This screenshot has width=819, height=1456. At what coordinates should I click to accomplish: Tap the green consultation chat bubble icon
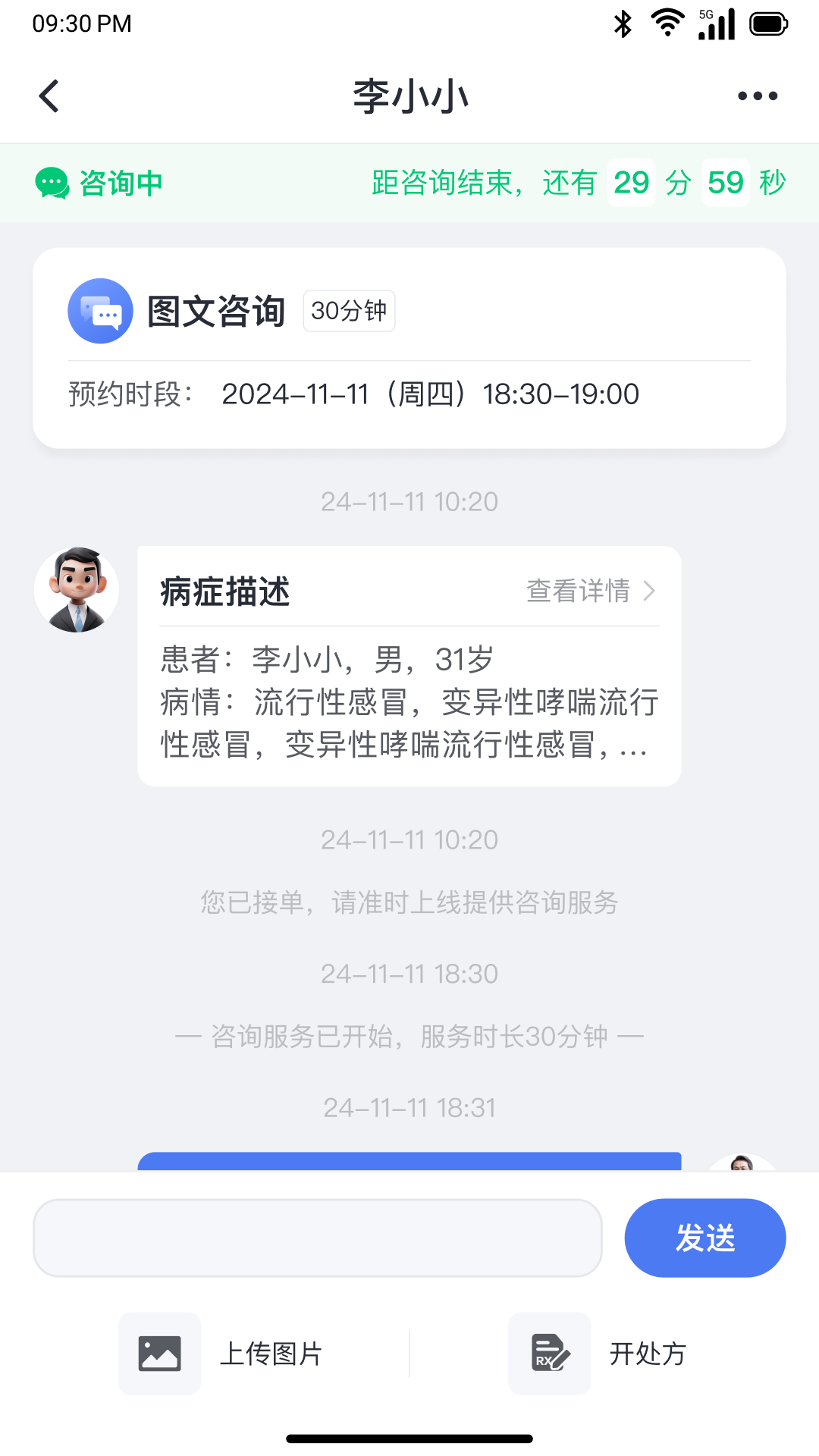coord(52,182)
